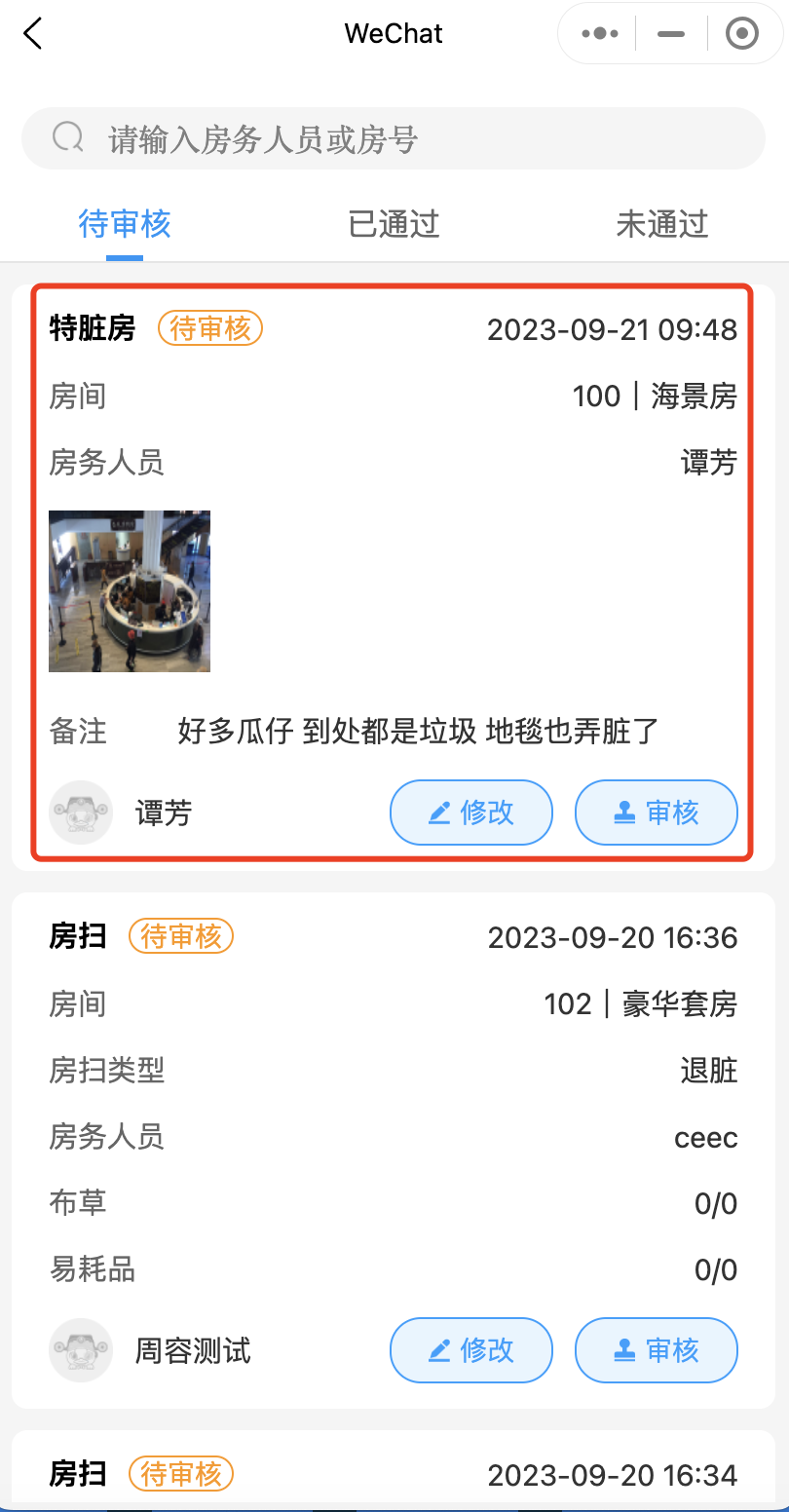Open the 房扫 card dated 2023-09-20 16:34

[x=394, y=1471]
